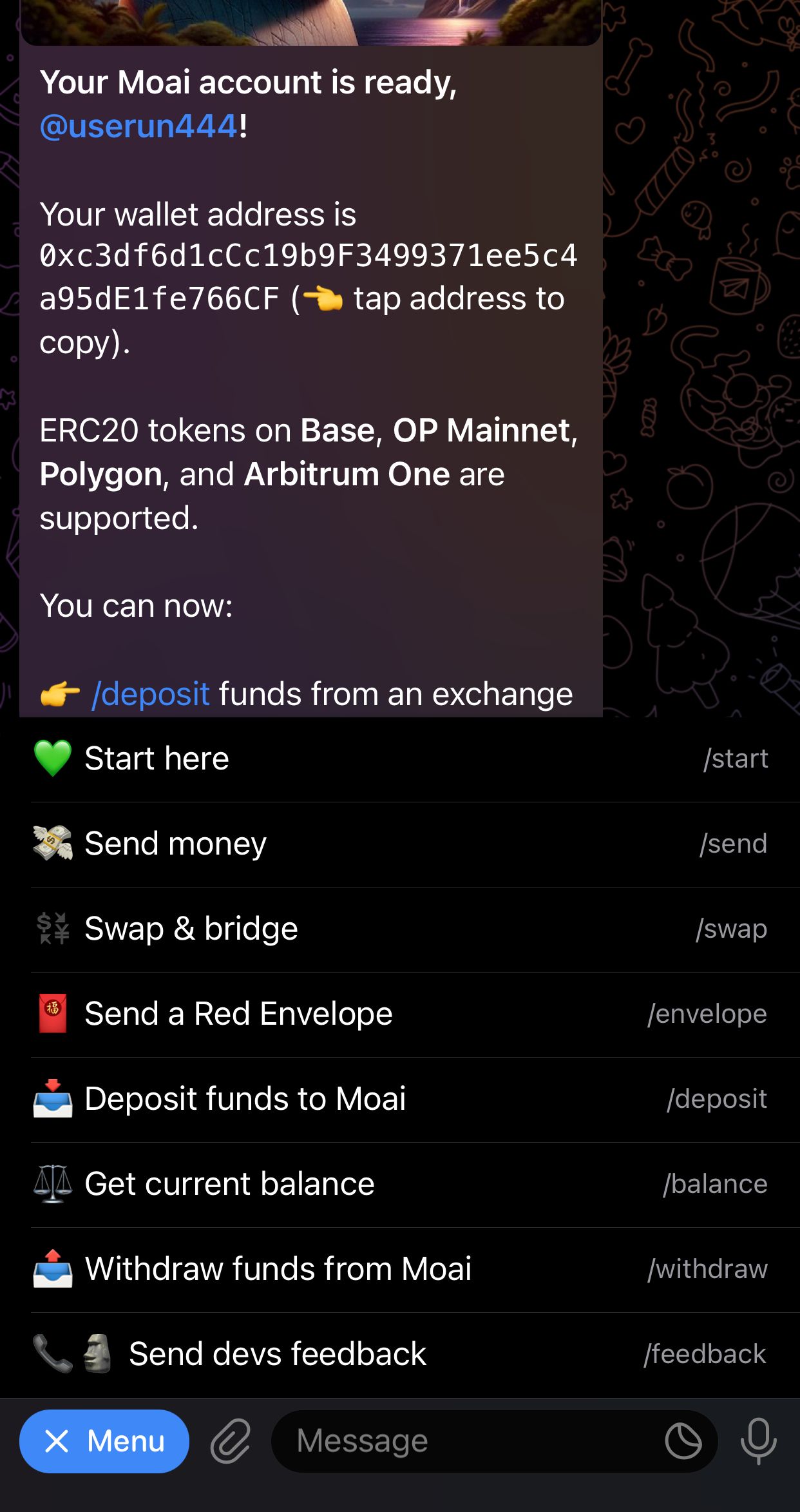The height and width of the screenshot is (1512, 800).
Task: Click the Message input field
Action: [451, 1440]
